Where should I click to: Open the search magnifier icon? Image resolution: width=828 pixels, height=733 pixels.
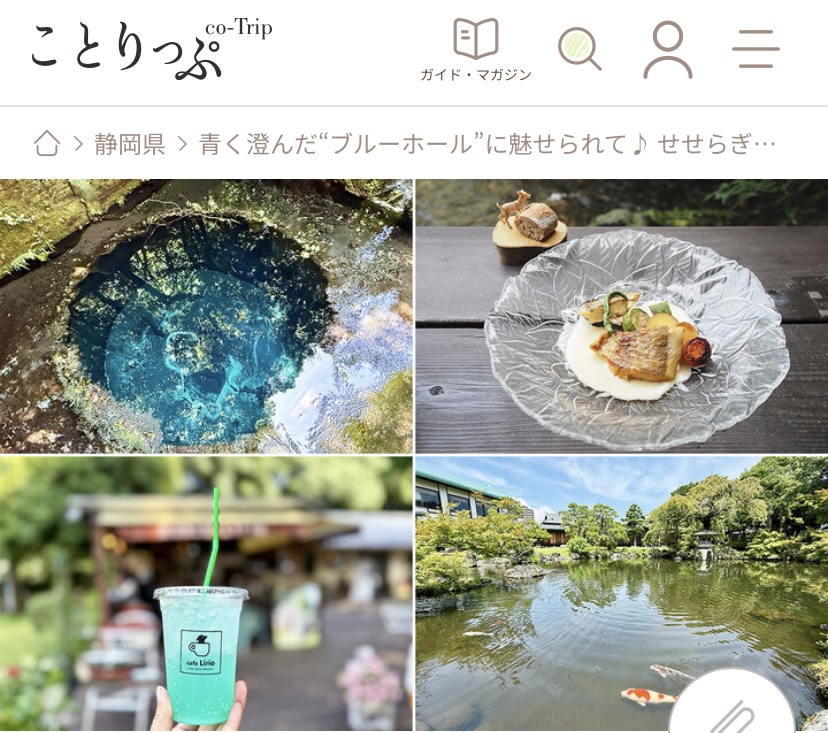[579, 49]
